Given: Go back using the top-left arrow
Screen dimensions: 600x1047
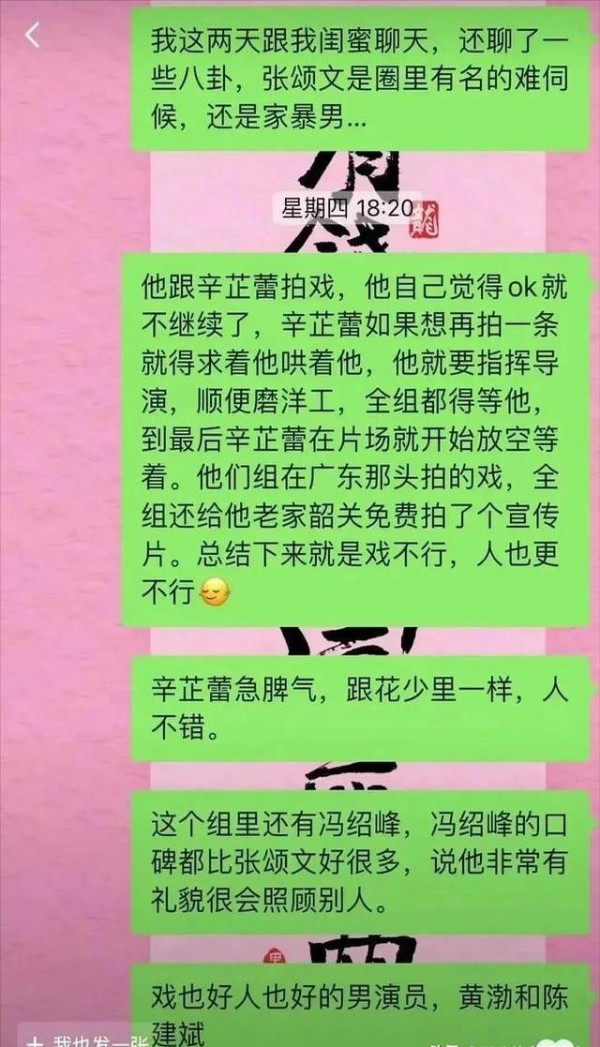Looking at the screenshot, I should coord(32,35).
